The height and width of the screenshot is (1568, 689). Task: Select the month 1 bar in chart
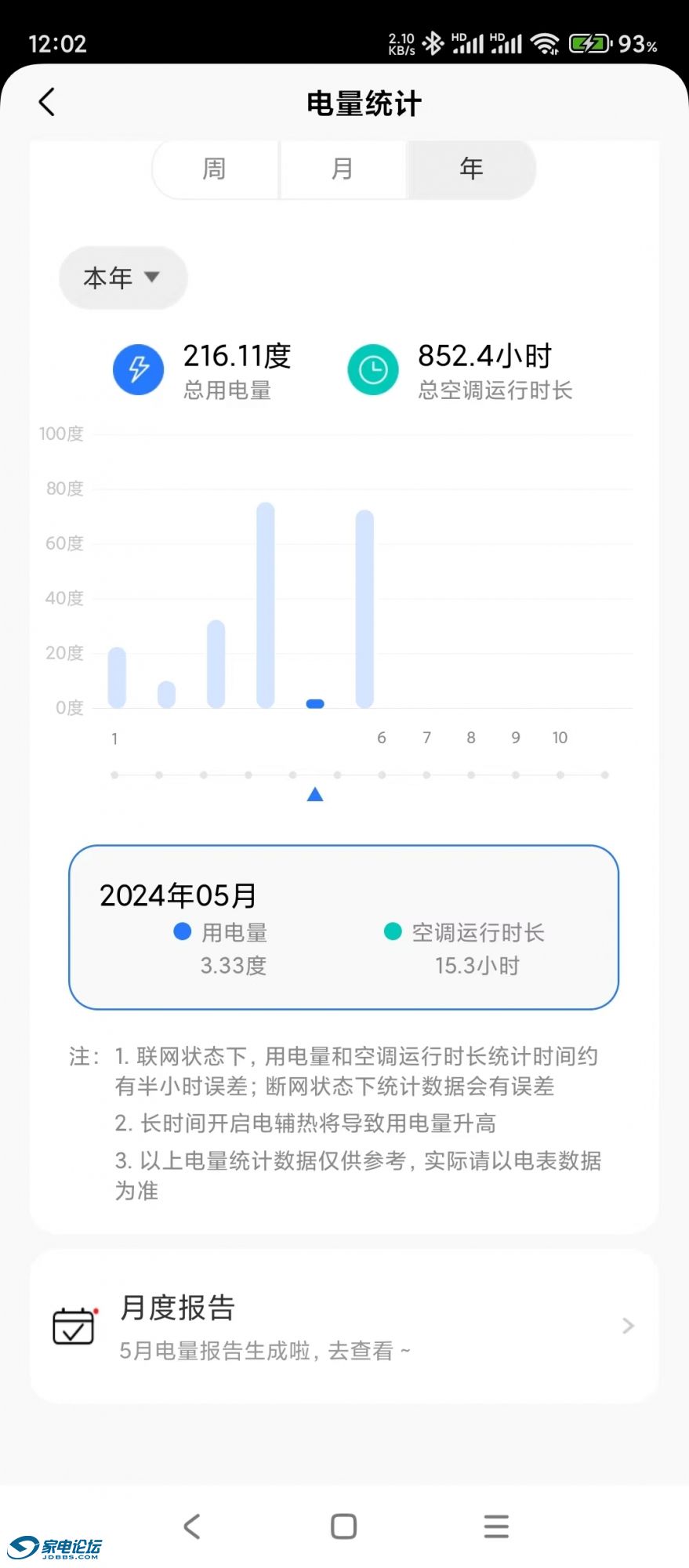pos(117,677)
